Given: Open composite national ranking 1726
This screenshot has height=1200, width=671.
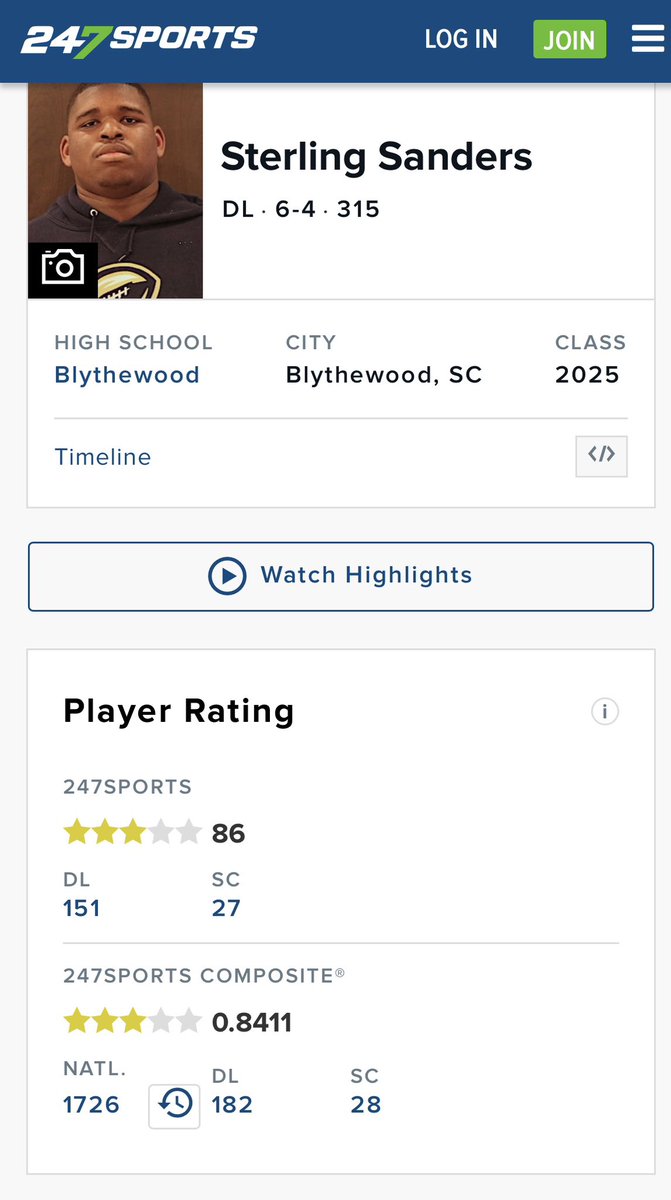Looking at the screenshot, I should point(91,1105).
